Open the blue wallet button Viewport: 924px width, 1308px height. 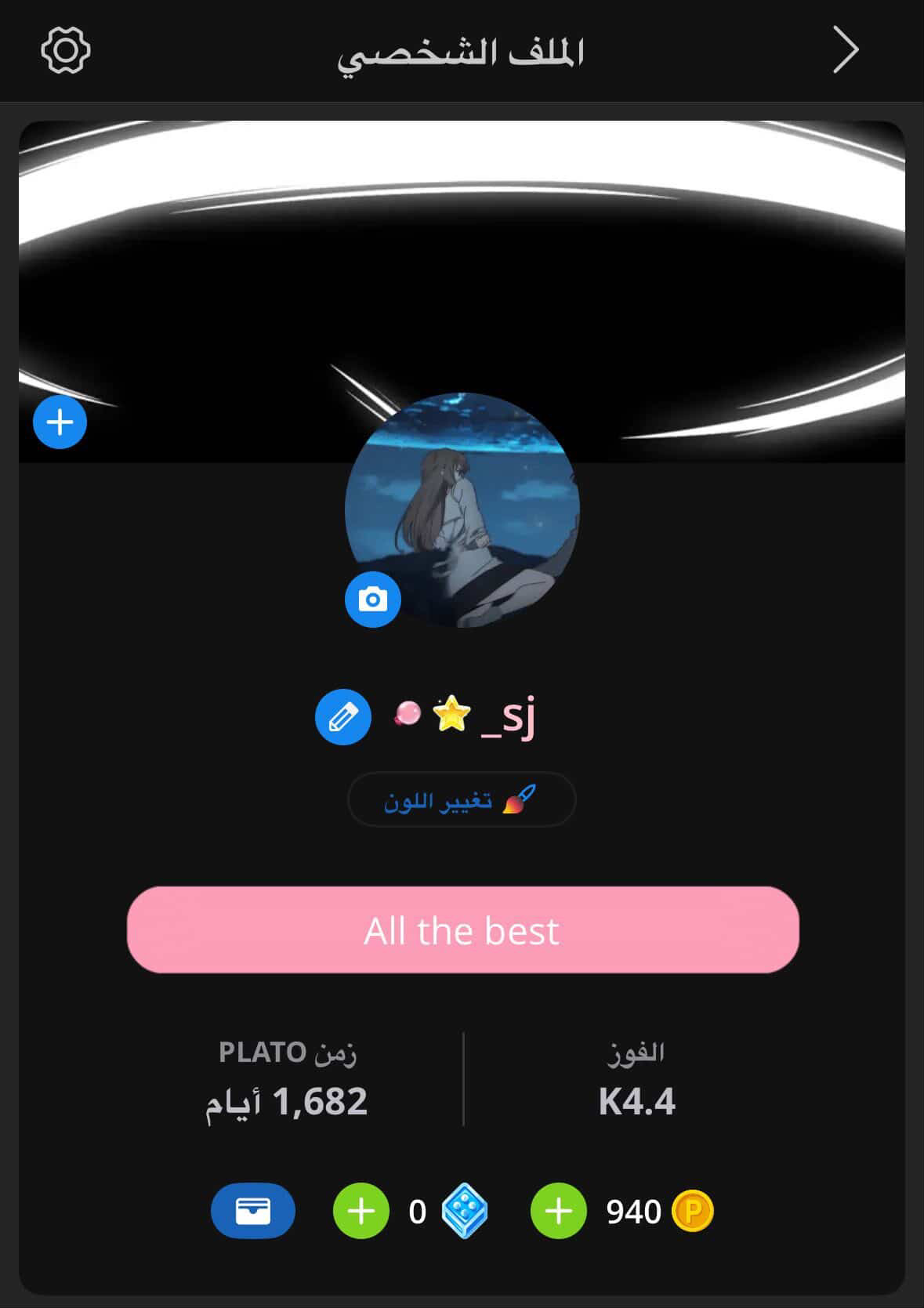(x=253, y=1211)
